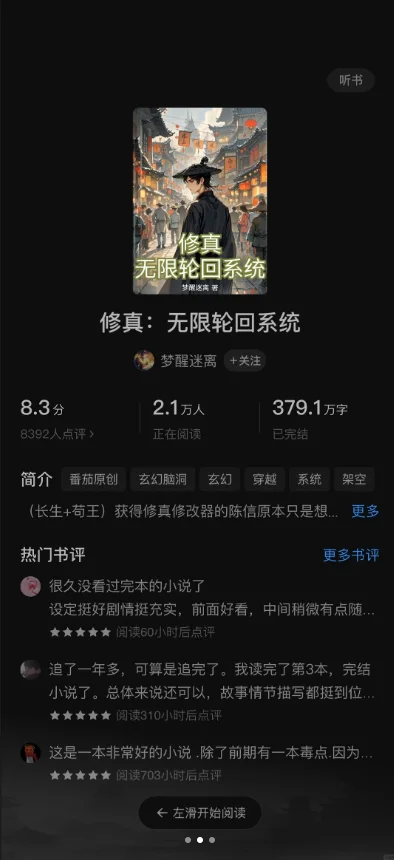The width and height of the screenshot is (394, 860).
Task: Expand the synopsis with 更多
Action: click(x=365, y=512)
